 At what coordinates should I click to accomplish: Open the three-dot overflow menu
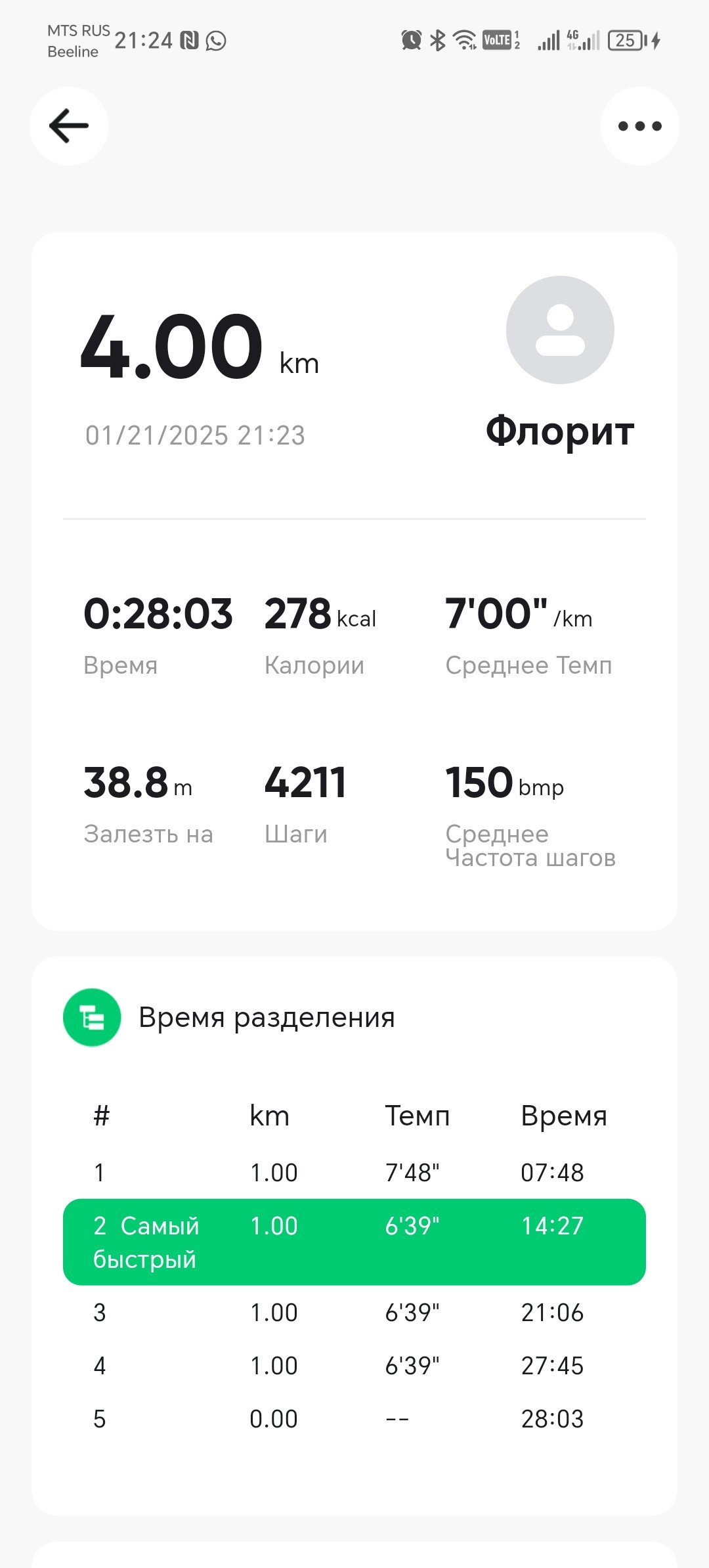[639, 126]
